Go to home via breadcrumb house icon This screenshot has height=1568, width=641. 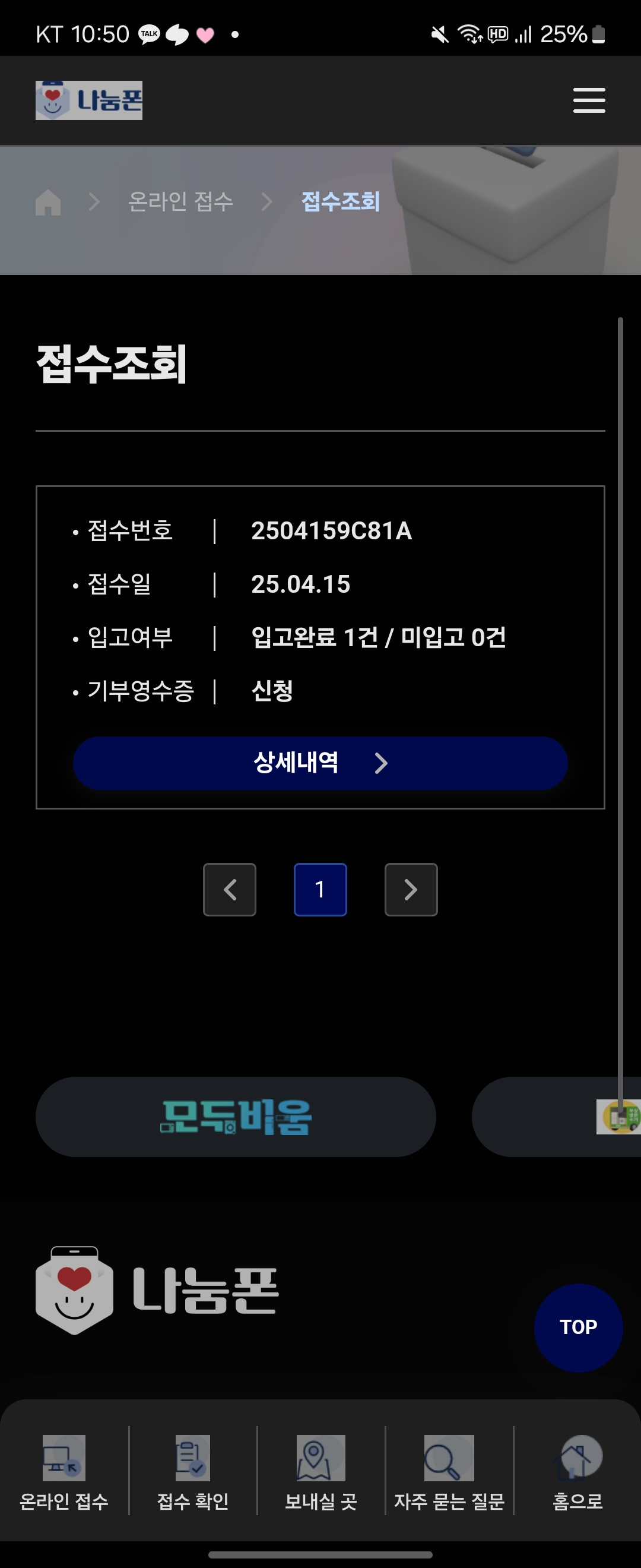click(x=48, y=202)
